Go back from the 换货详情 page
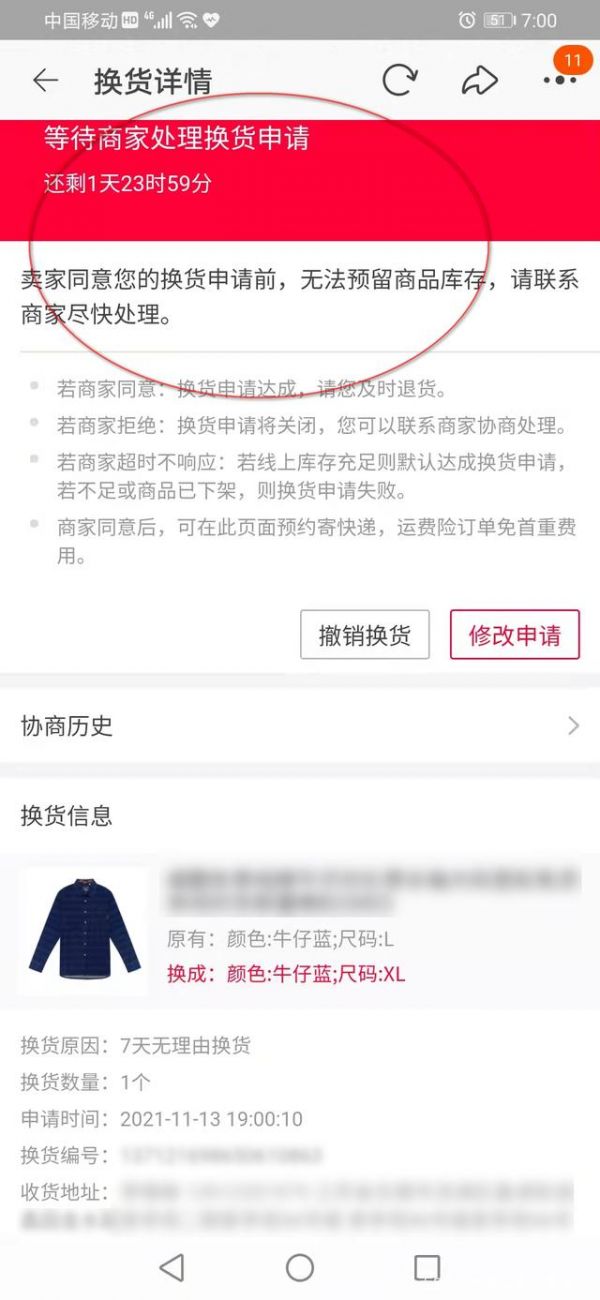The image size is (600, 1300). point(46,81)
